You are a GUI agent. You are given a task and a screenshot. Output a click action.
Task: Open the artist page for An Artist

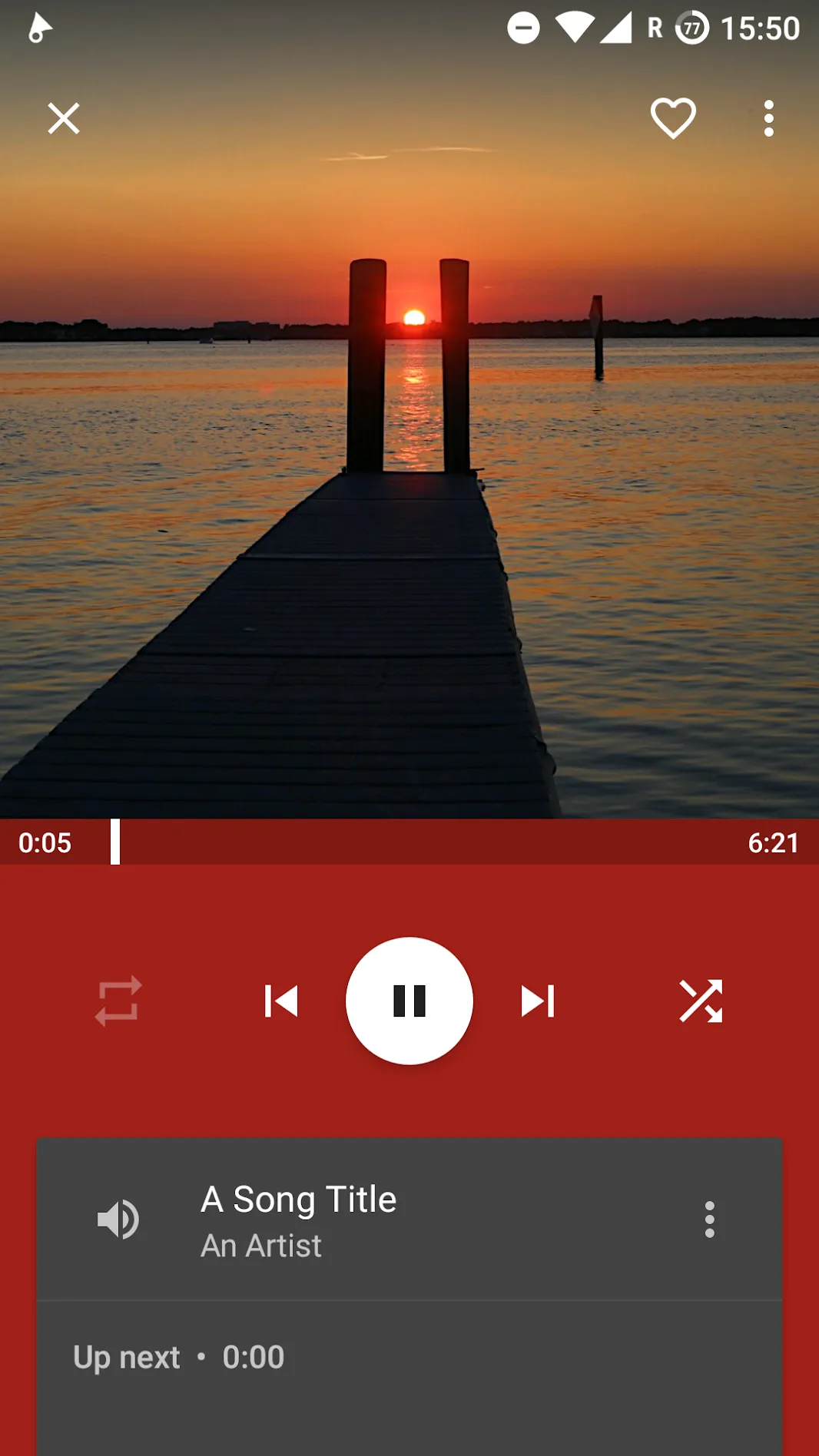point(260,1246)
